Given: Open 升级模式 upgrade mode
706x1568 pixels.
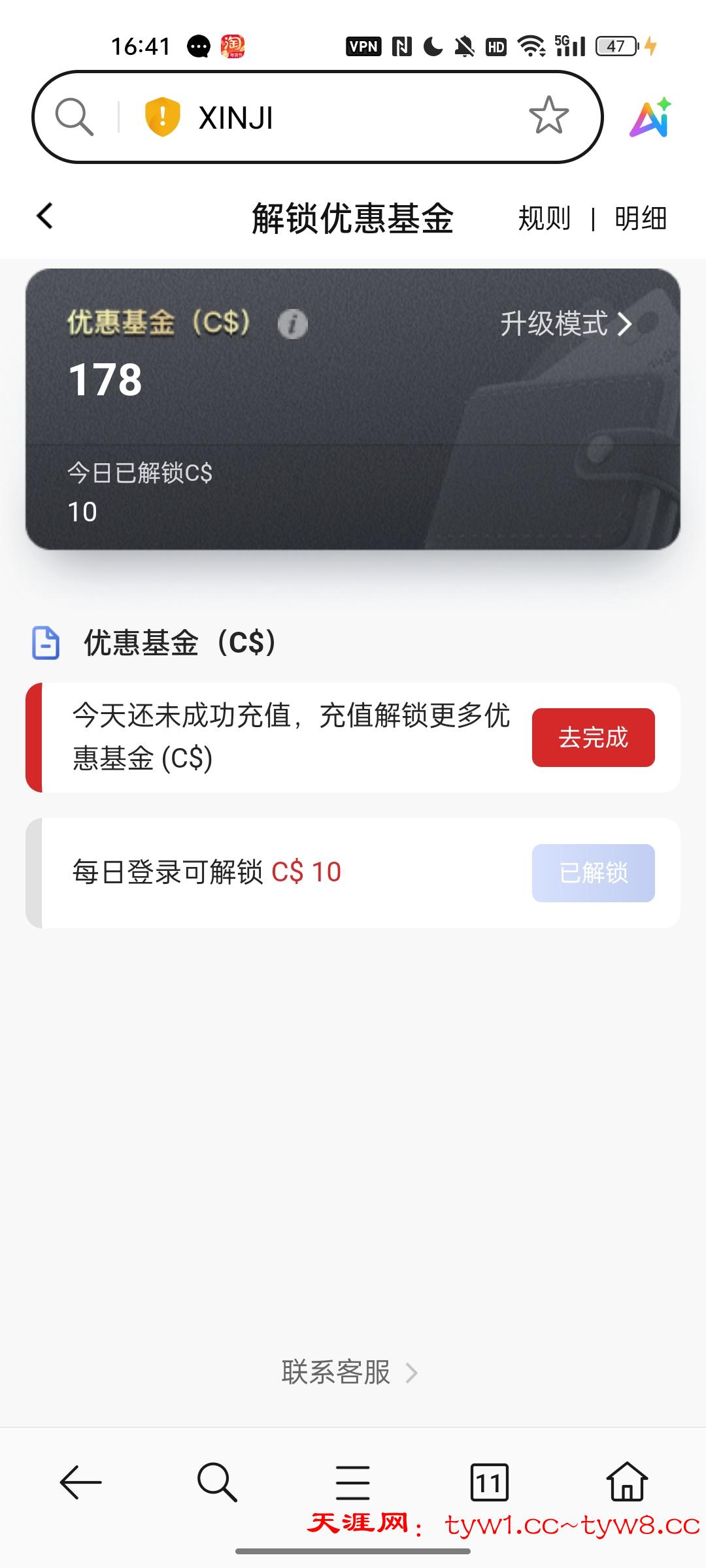Looking at the screenshot, I should pos(565,323).
